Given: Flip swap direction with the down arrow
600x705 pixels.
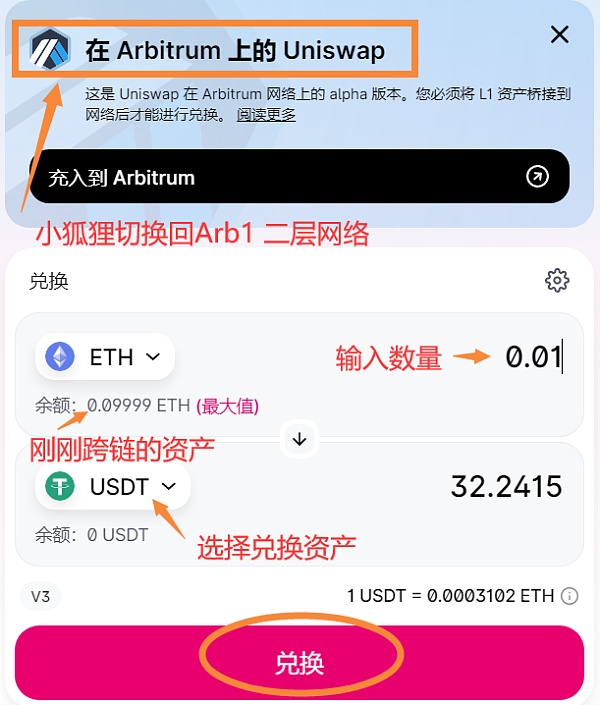Looking at the screenshot, I should coord(299,439).
